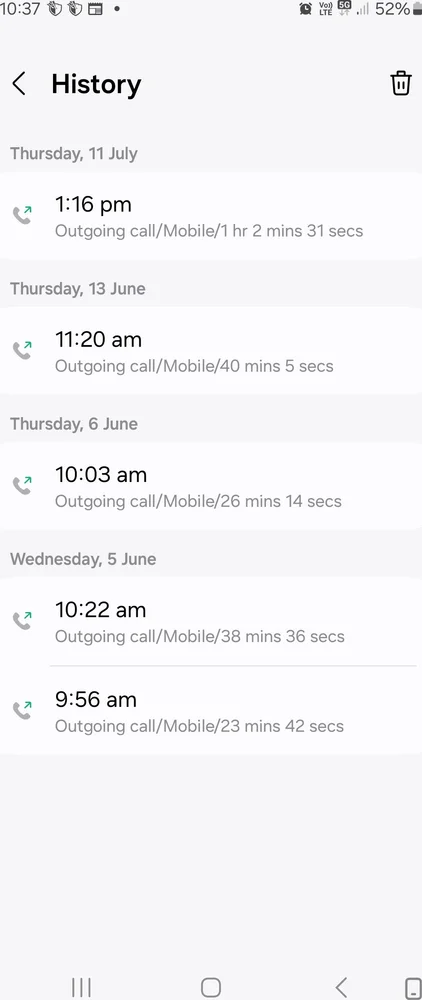This screenshot has height=1000, width=422.
Task: Open the 10:03 am call from 6 June
Action: click(211, 486)
